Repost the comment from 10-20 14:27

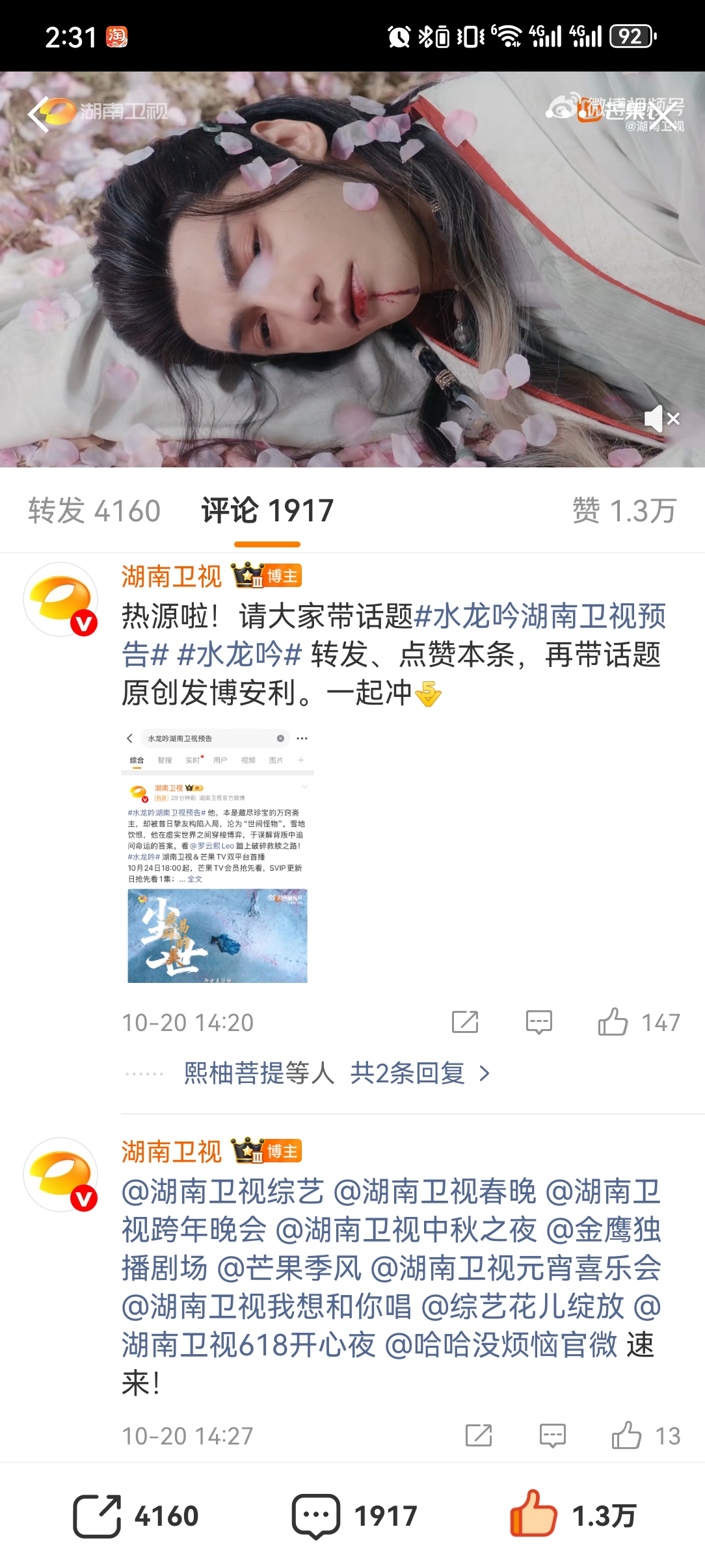[479, 1435]
